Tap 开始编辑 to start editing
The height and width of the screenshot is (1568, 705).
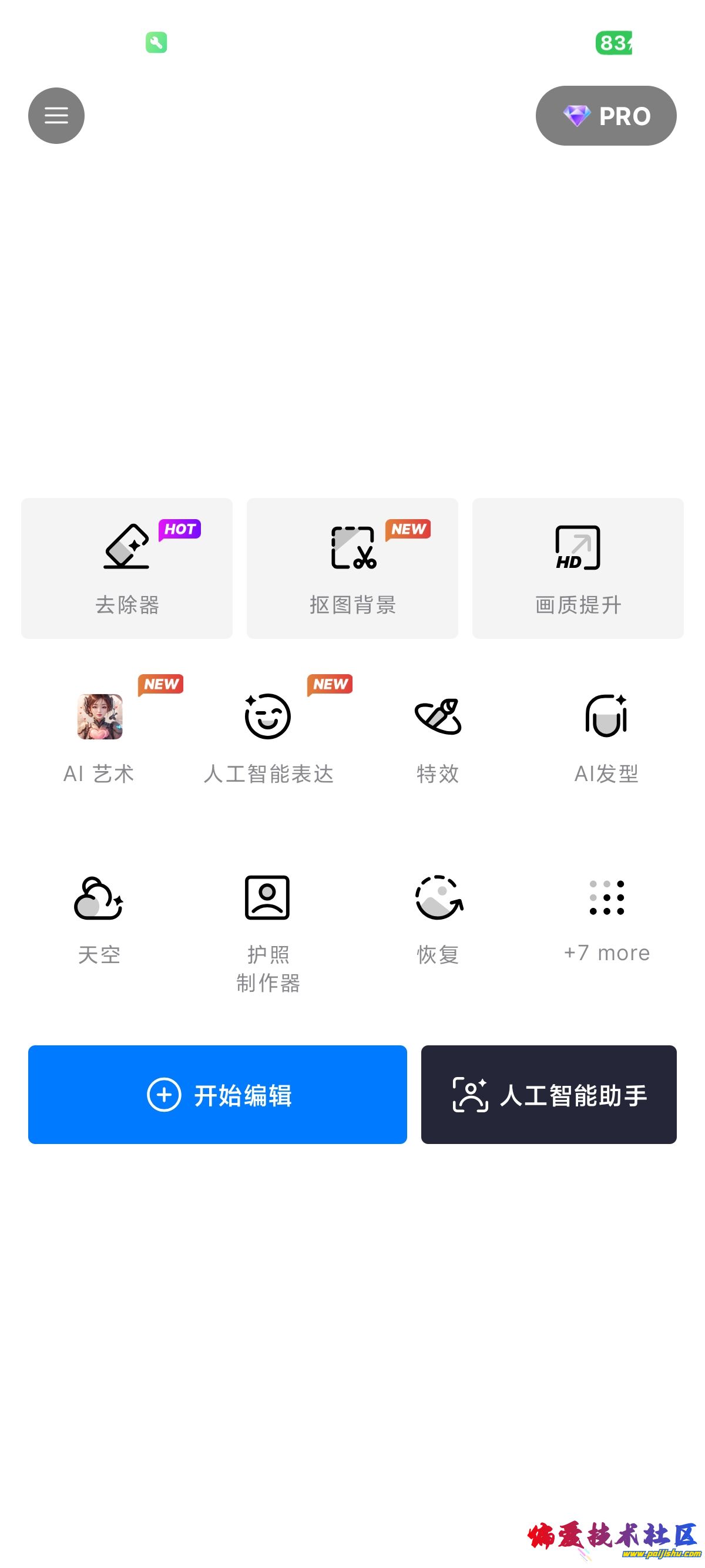coord(217,1095)
